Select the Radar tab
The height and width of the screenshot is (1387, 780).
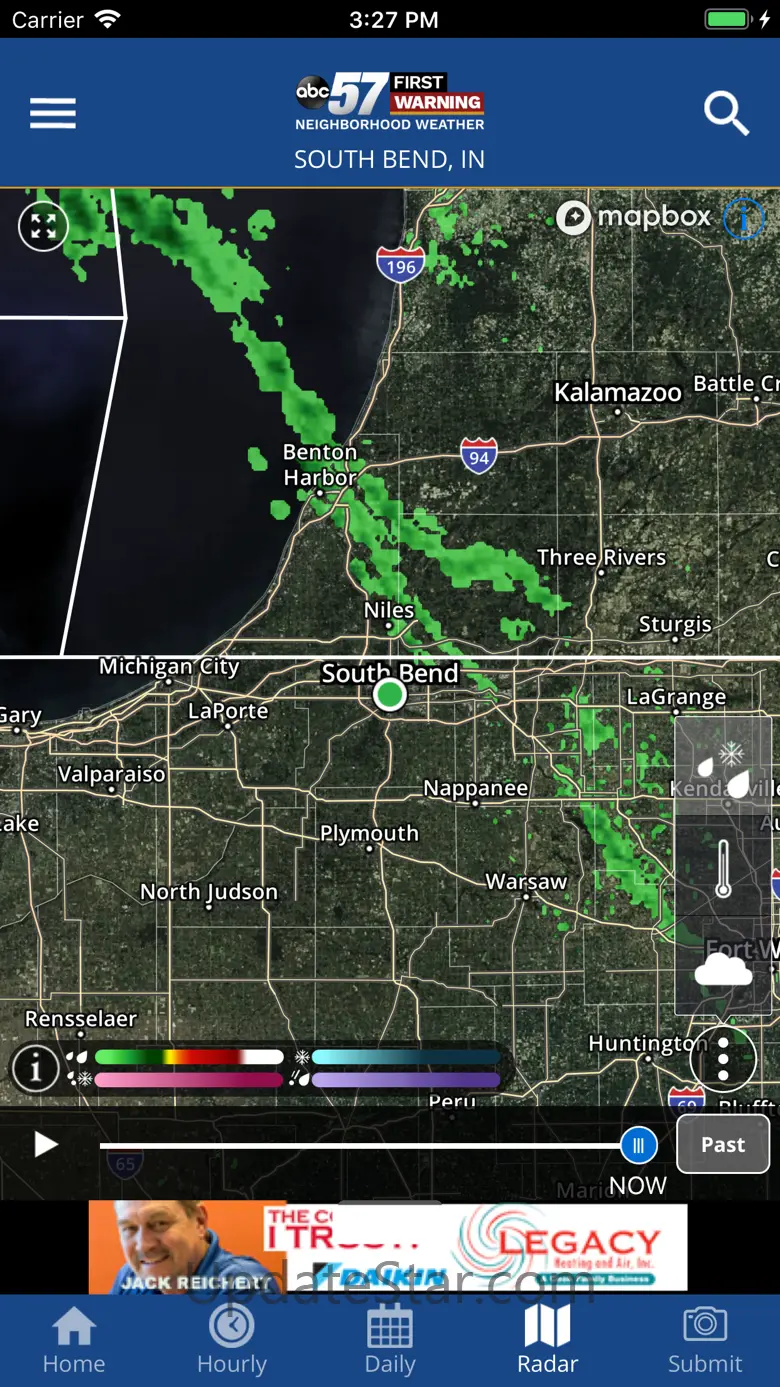[x=547, y=1341]
